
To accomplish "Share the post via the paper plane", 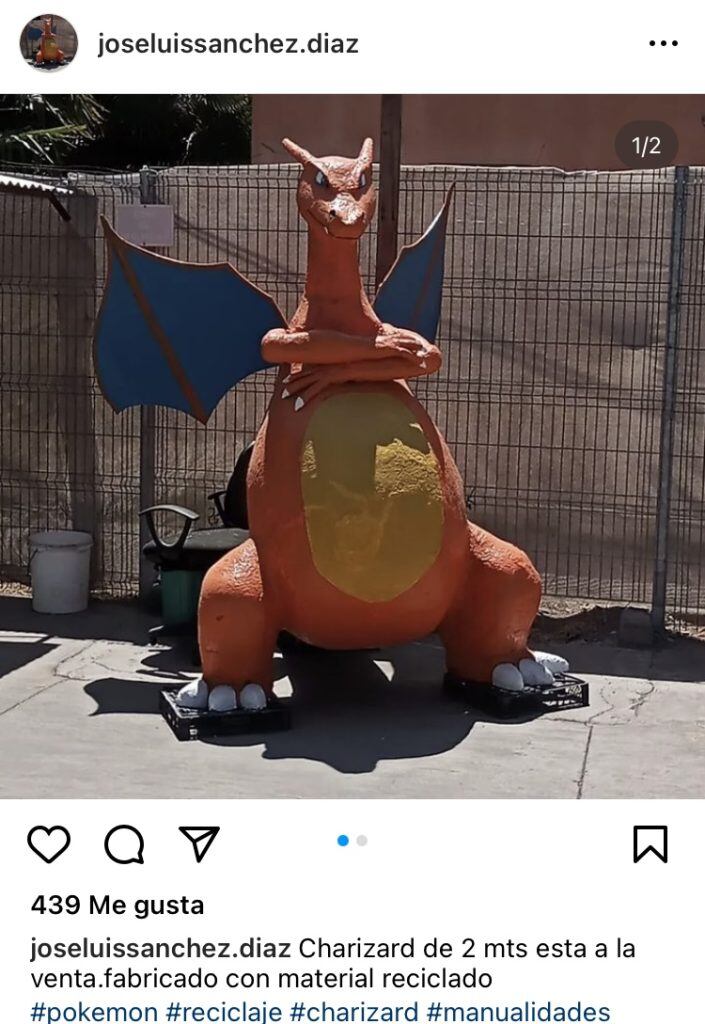I will pos(199,843).
